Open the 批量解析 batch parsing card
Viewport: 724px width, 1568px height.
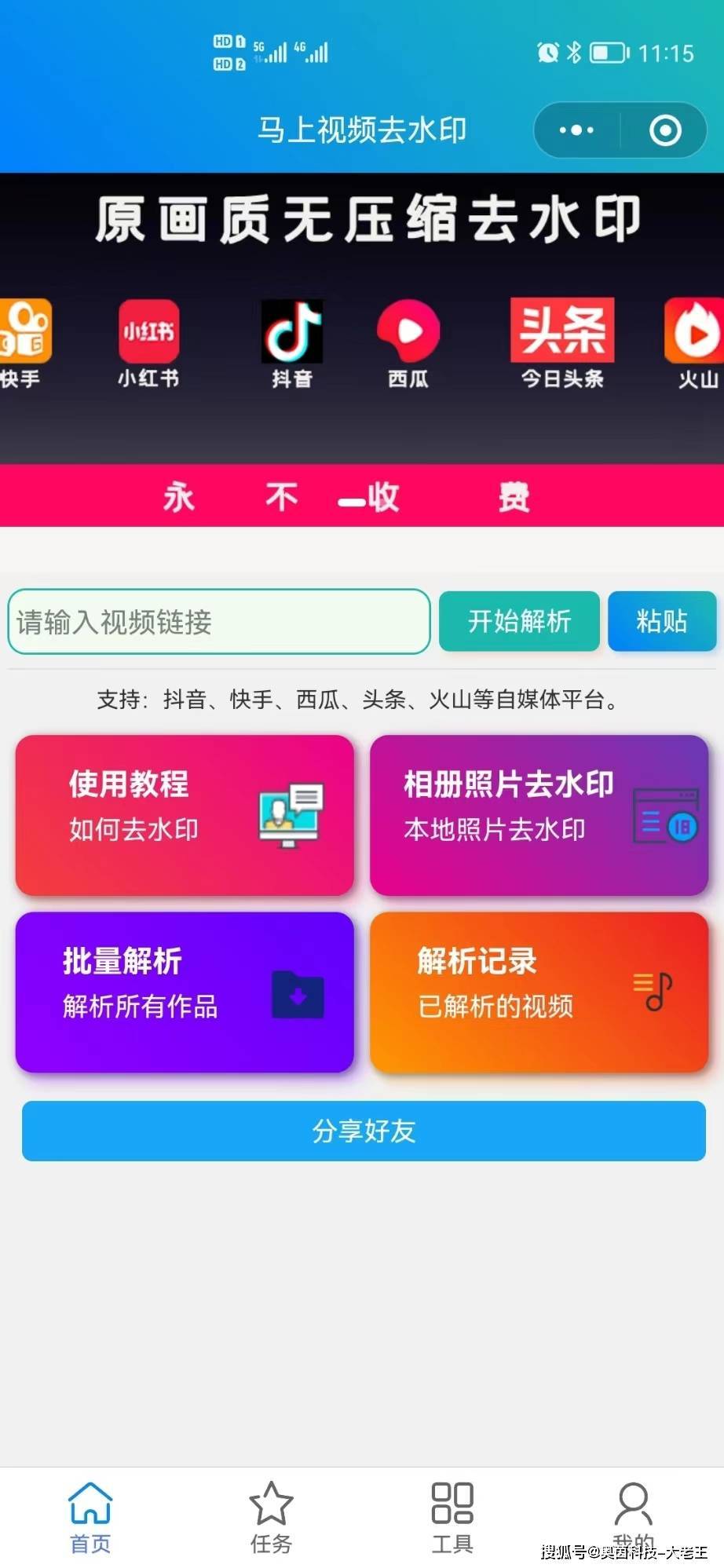pyautogui.click(x=185, y=992)
